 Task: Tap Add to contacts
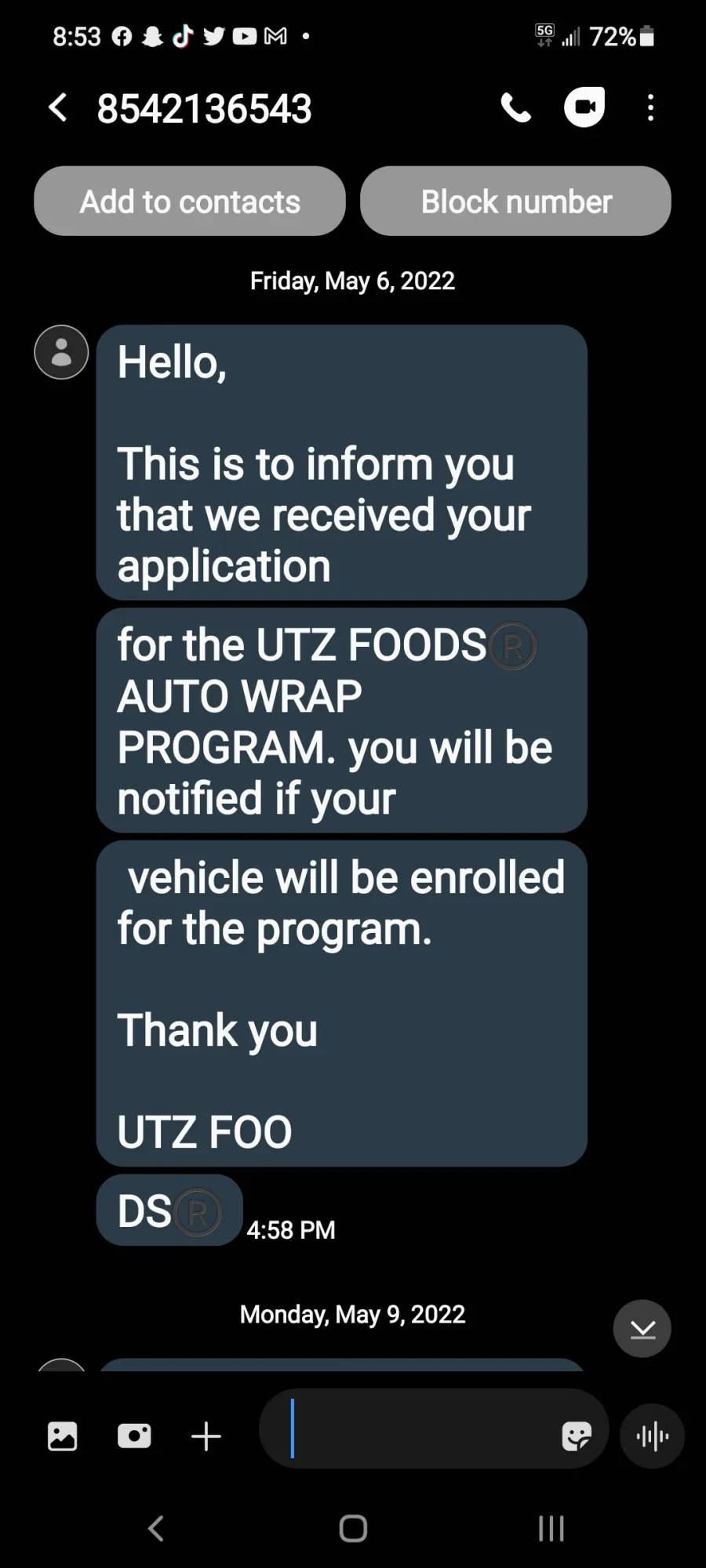point(190,201)
